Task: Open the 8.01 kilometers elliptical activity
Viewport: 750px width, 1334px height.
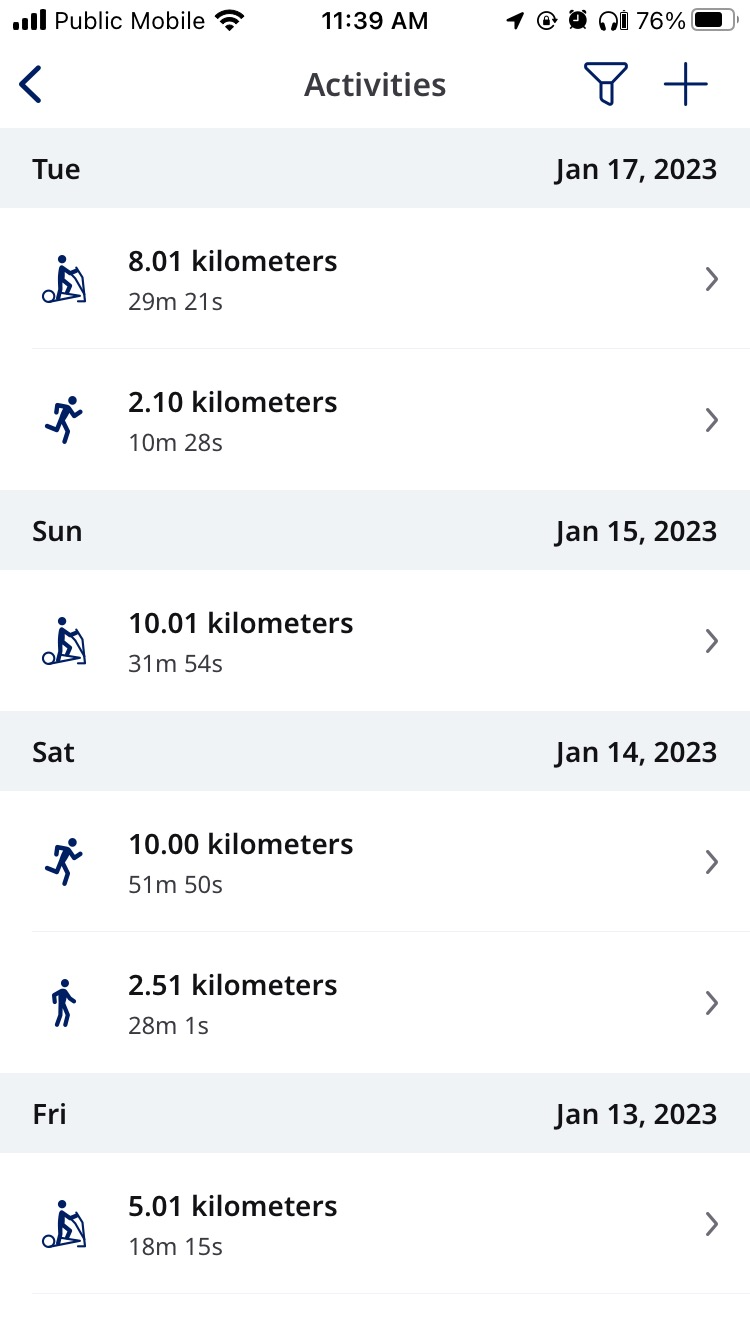Action: tap(375, 279)
